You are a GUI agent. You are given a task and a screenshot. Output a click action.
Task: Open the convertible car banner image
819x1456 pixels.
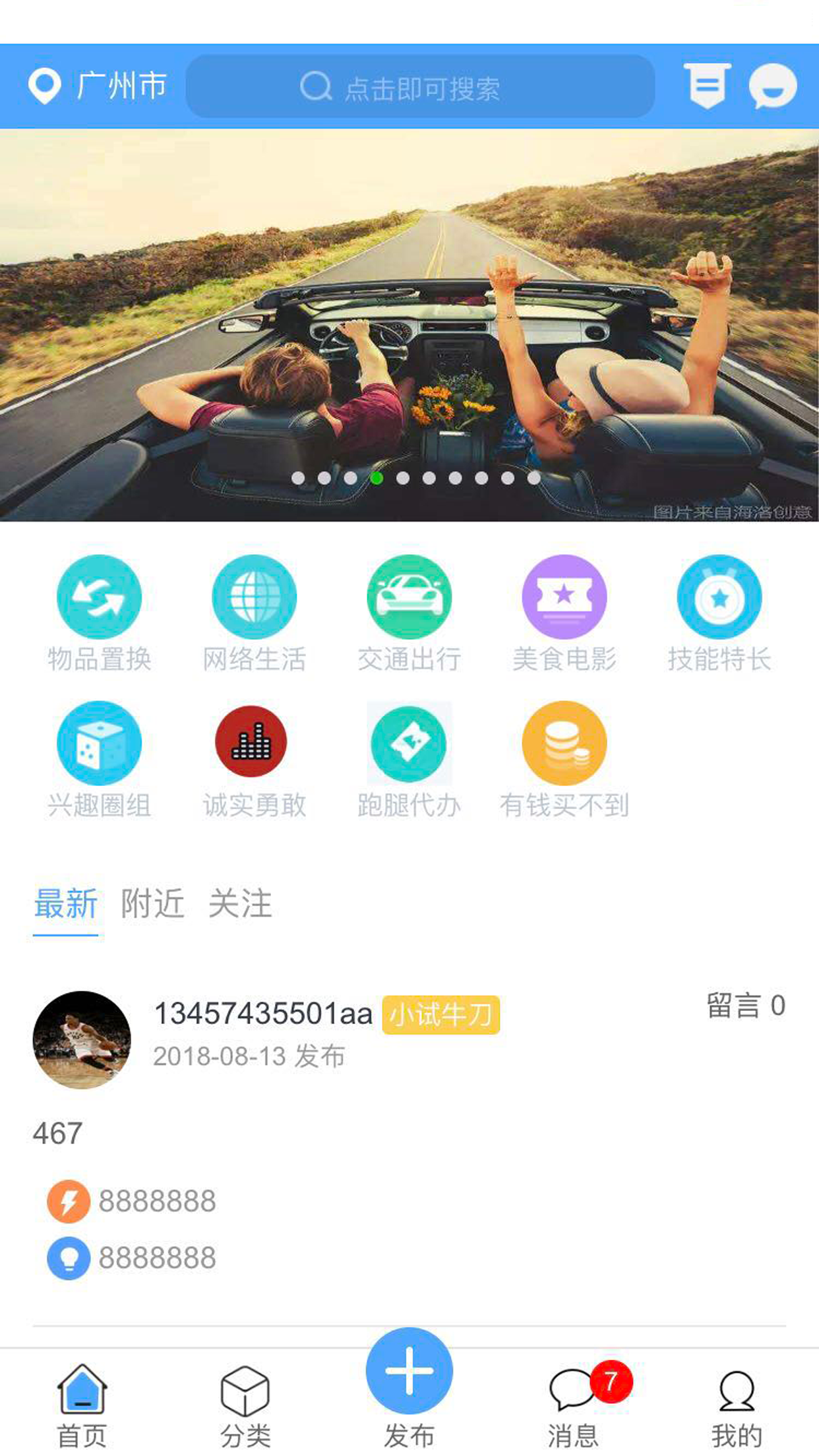click(409, 323)
